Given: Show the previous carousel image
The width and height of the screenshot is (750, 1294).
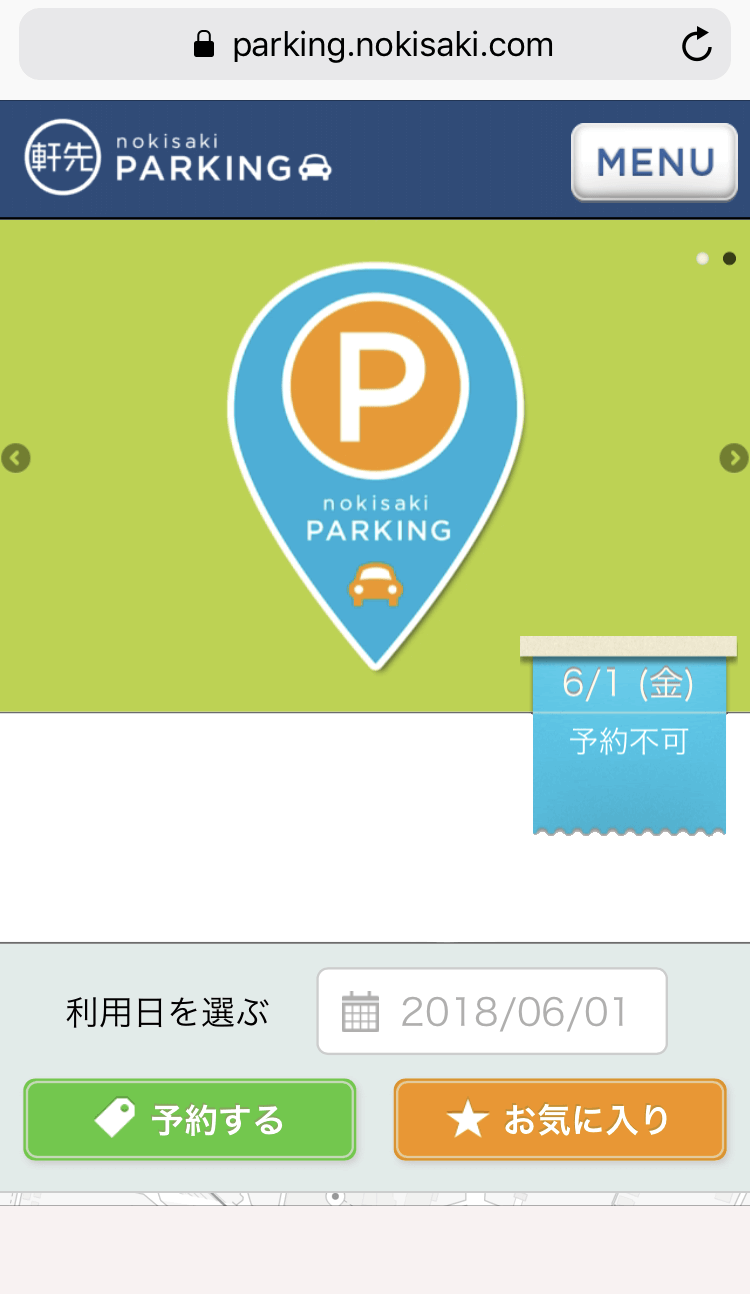Looking at the screenshot, I should (x=16, y=458).
